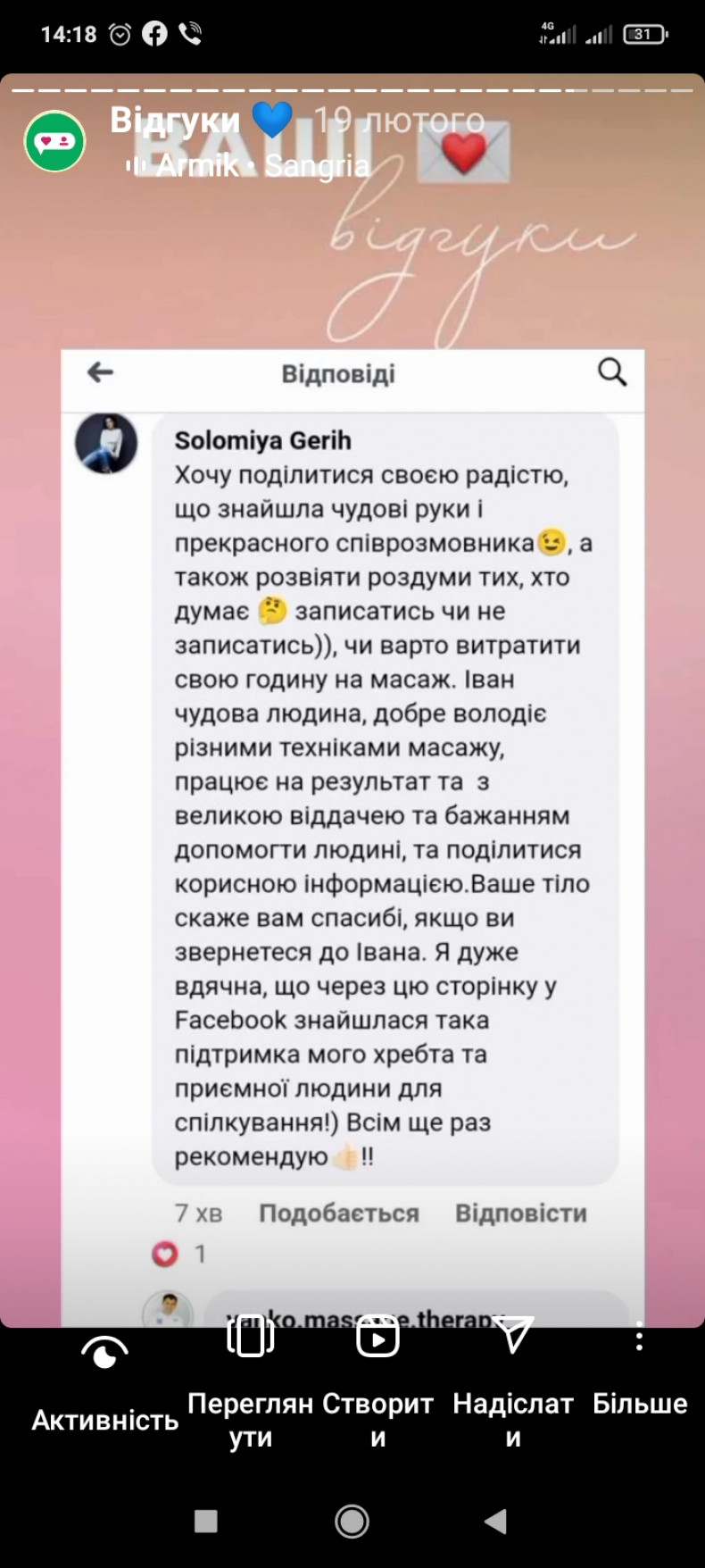The image size is (705, 1568).
Task: Go back with the system back button
Action: click(496, 1521)
